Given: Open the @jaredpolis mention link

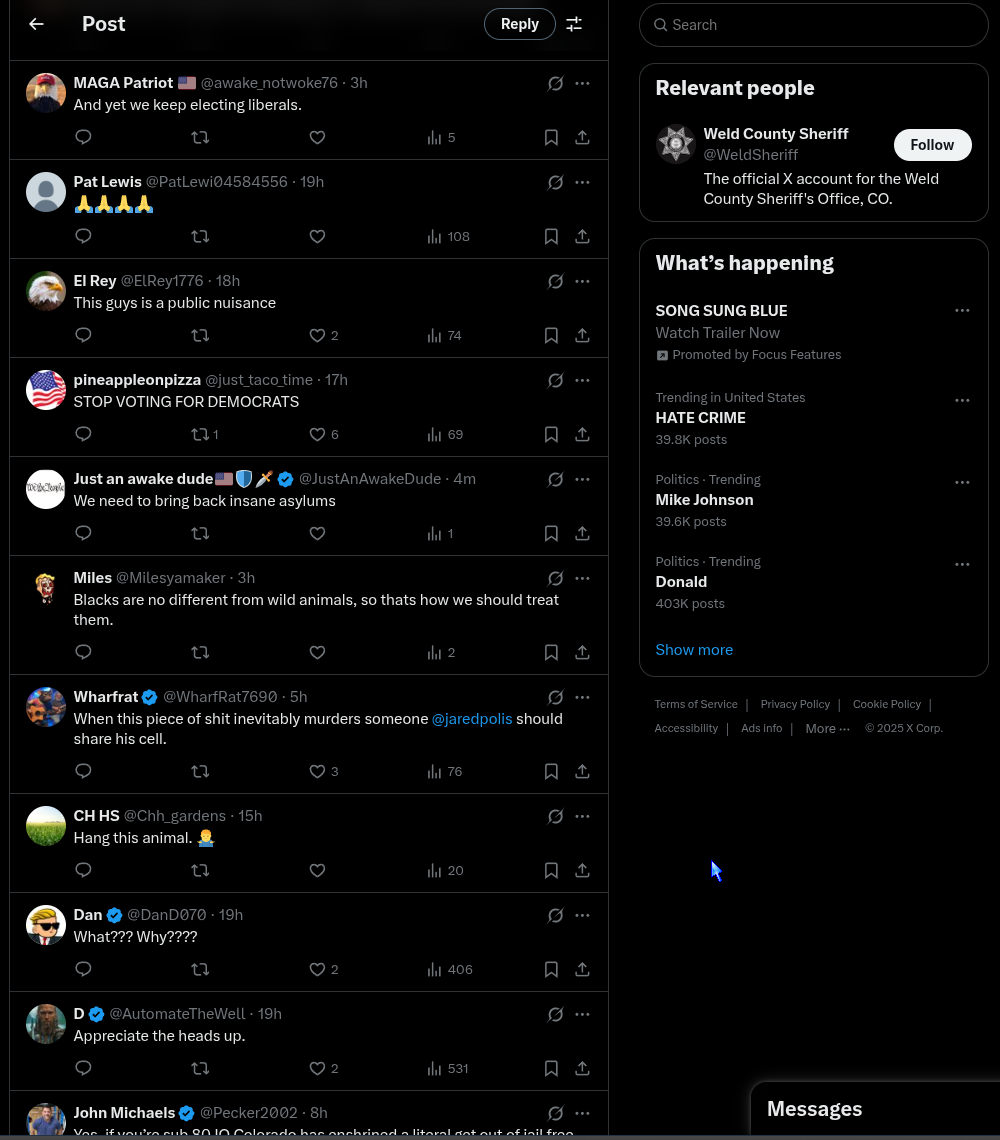Looking at the screenshot, I should (x=472, y=719).
